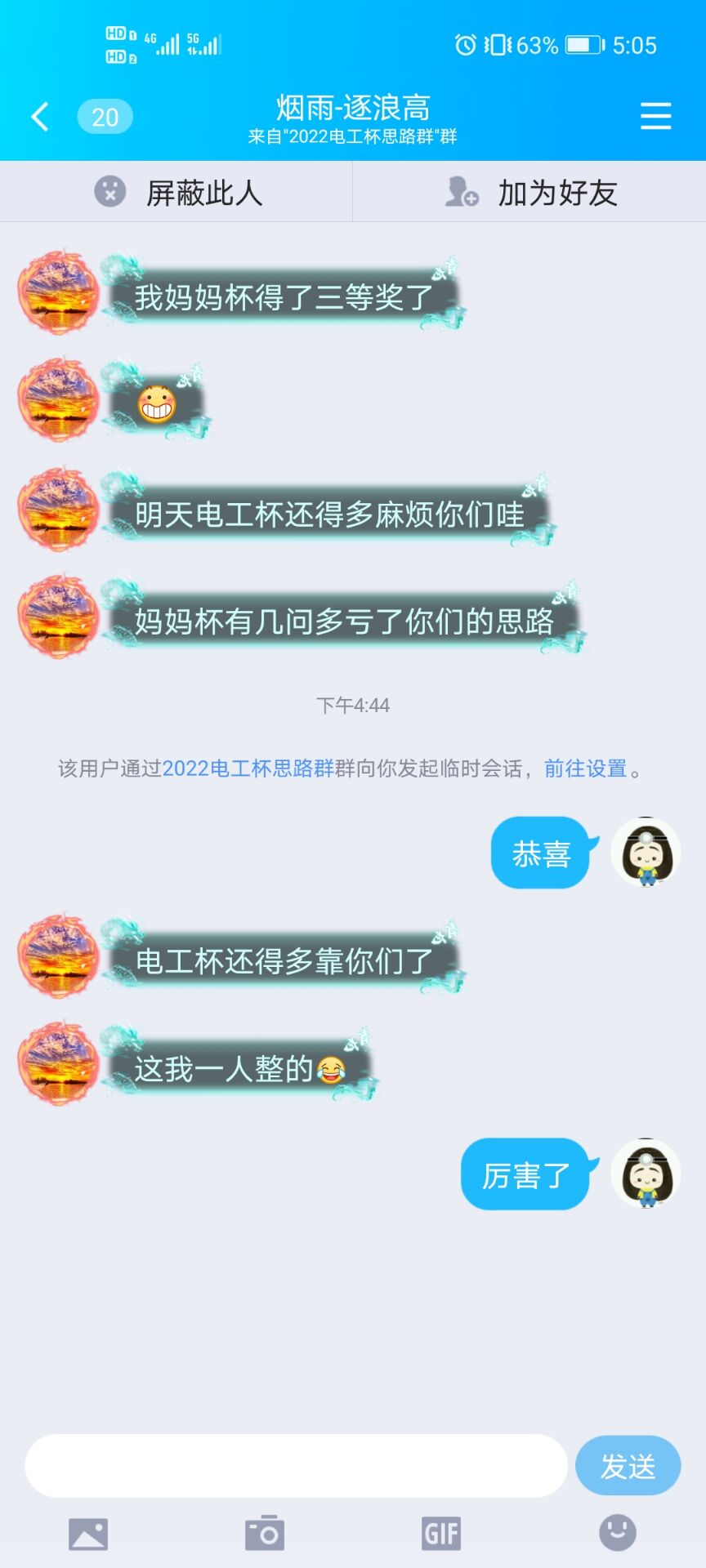Open the chat settings menu icon
Viewport: 706px width, 1568px height.
pos(655,117)
